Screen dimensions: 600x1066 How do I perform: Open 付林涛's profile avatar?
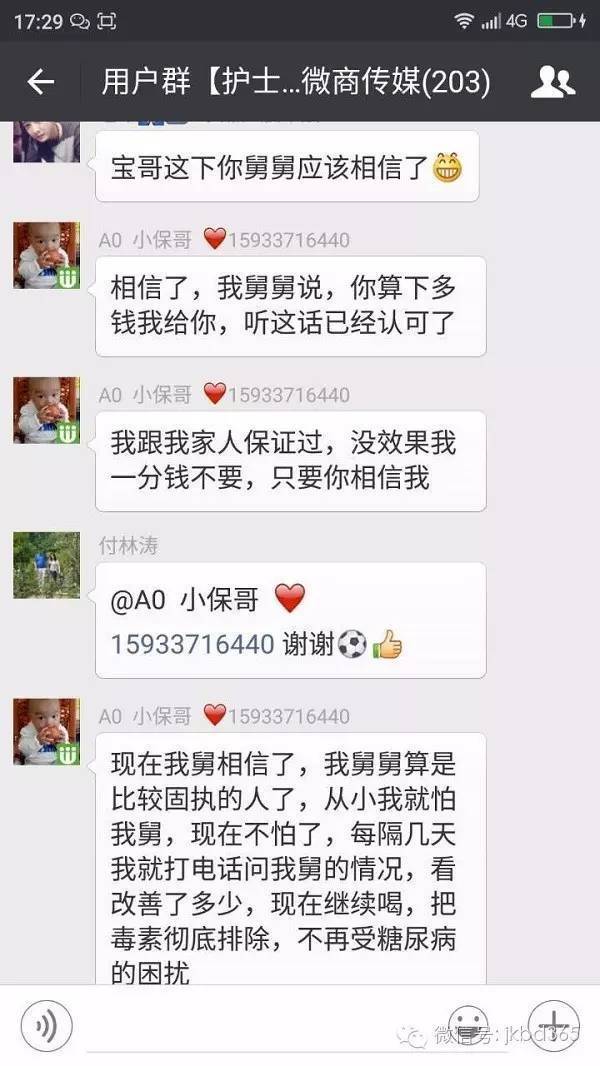pos(46,565)
